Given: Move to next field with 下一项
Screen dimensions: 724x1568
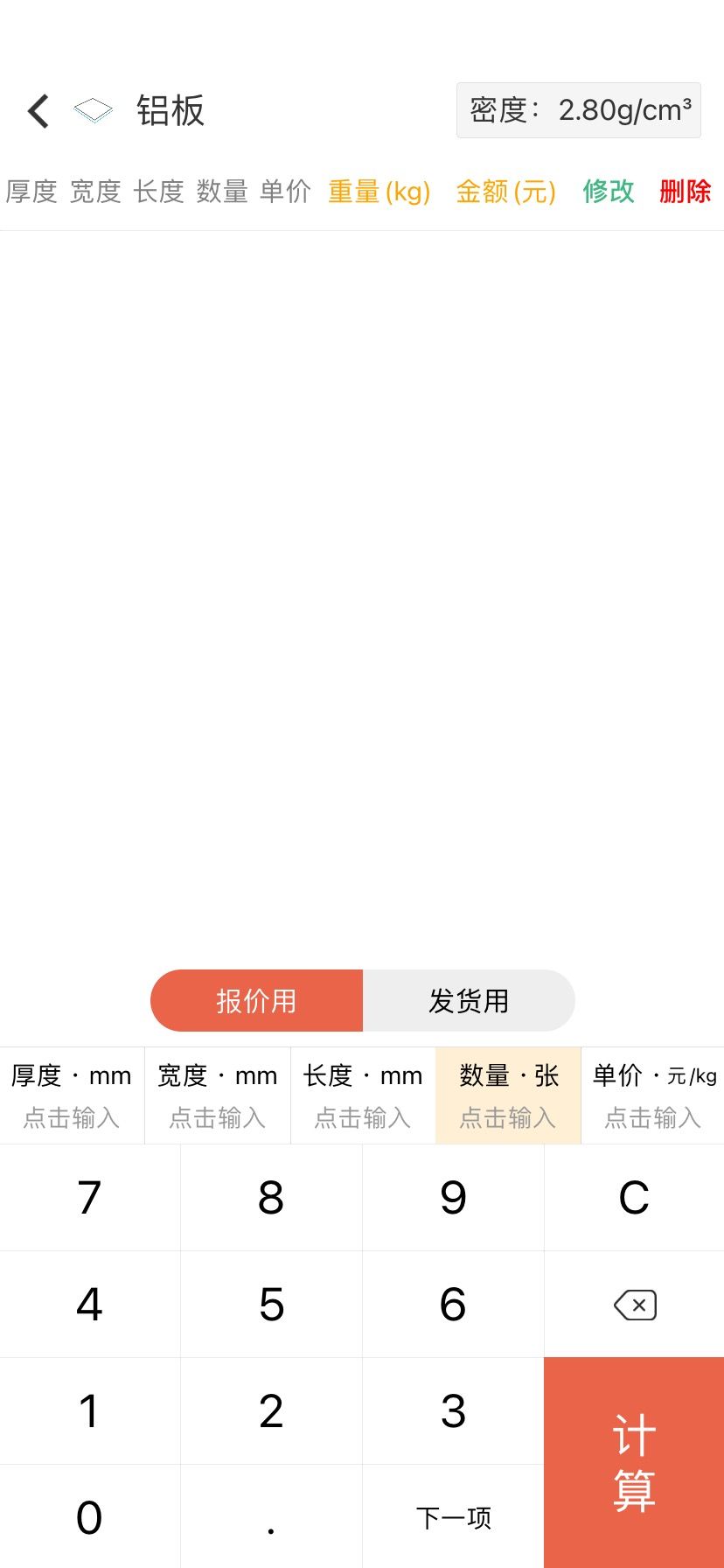Looking at the screenshot, I should click(453, 1516).
